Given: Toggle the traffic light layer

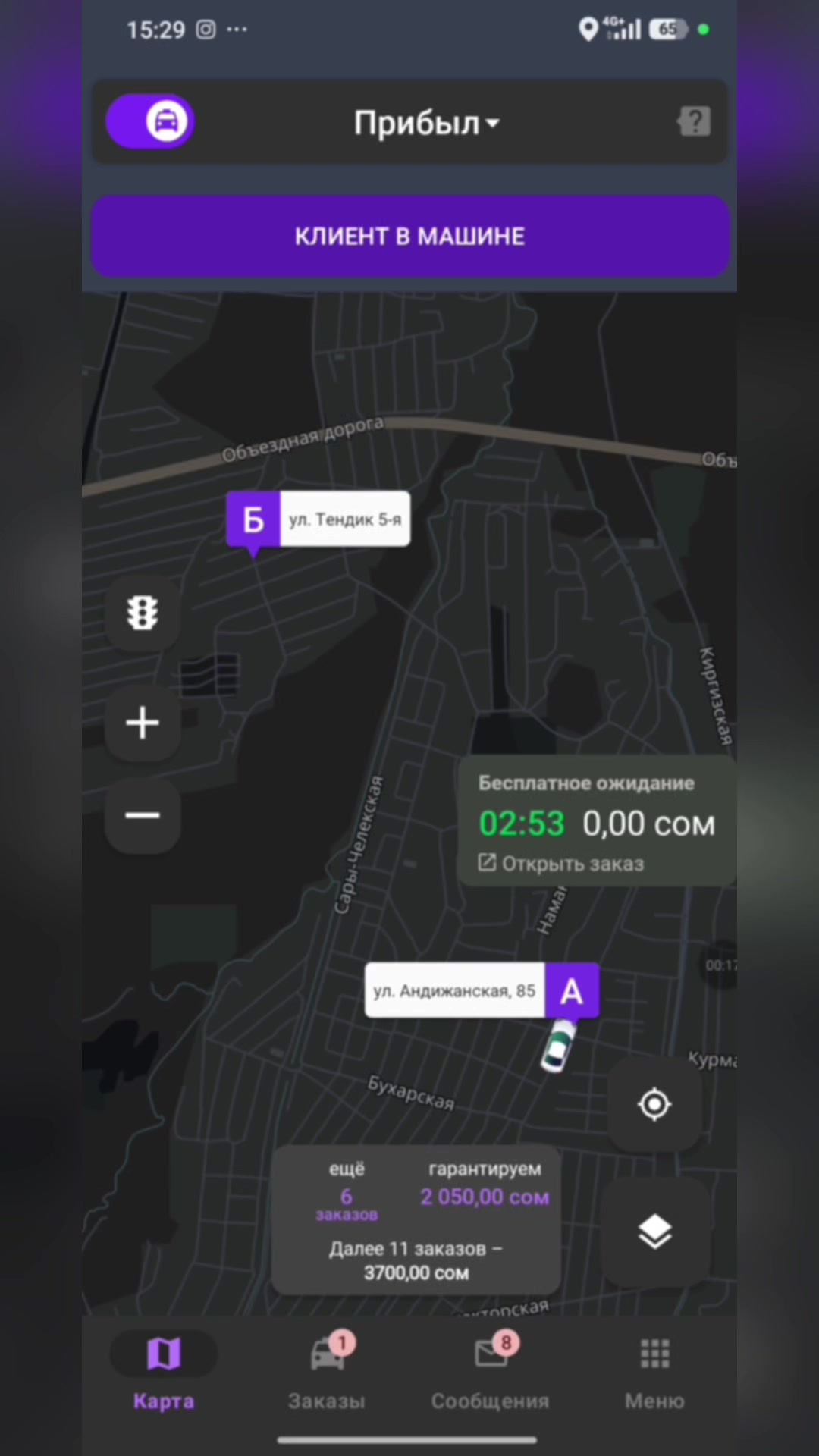Looking at the screenshot, I should (143, 613).
